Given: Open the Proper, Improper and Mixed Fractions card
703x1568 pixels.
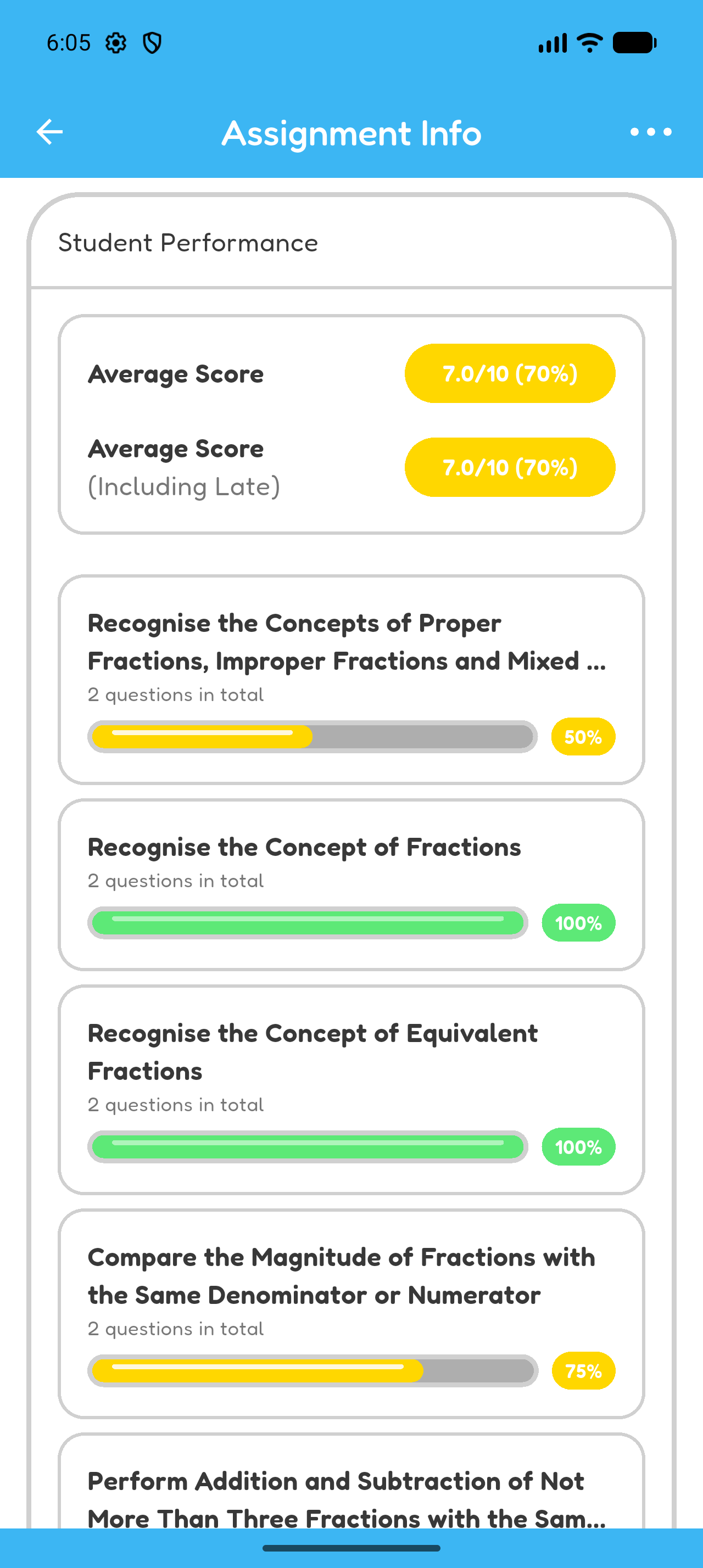Looking at the screenshot, I should pos(351,679).
